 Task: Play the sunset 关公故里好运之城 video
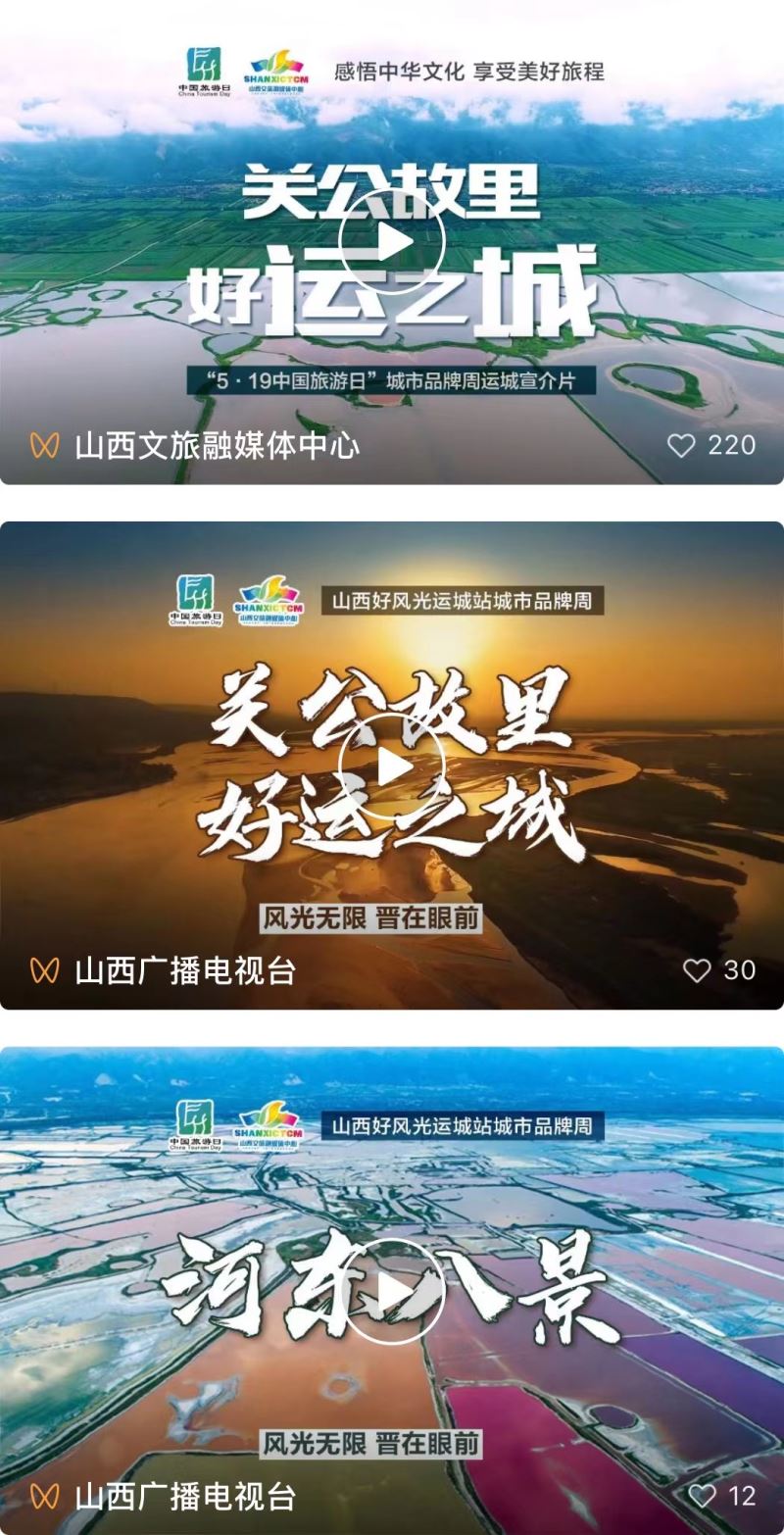392,767
